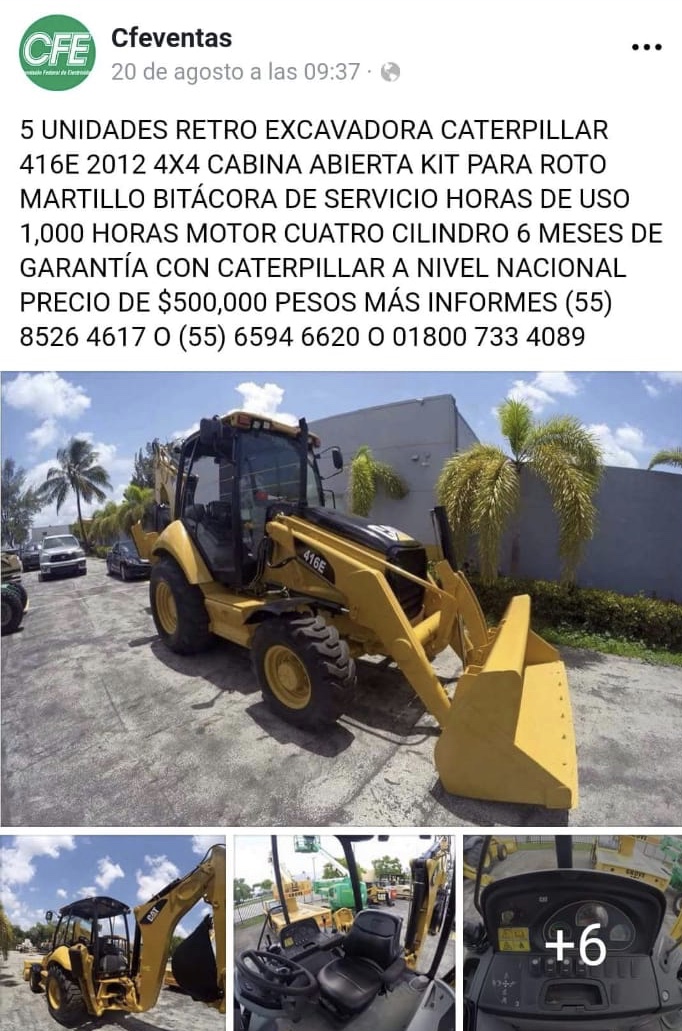The image size is (682, 1031).
Task: Open the cabin seat interior photo
Action: [x=344, y=932]
